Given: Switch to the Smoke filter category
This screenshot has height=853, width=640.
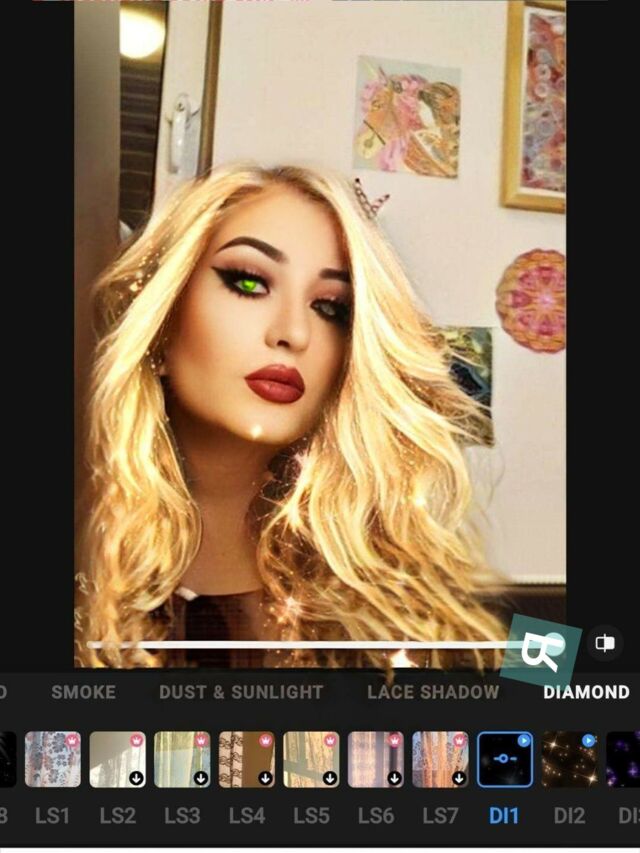Looking at the screenshot, I should 83,692.
